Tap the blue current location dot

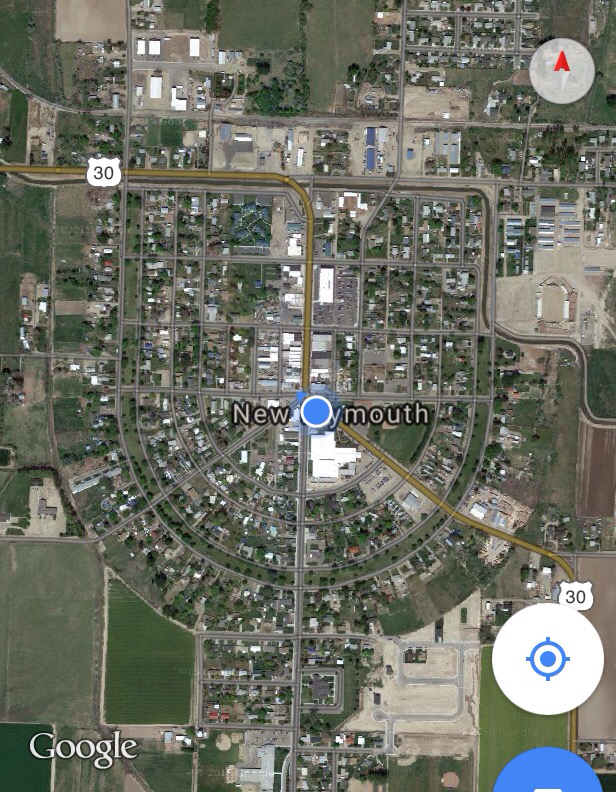[316, 412]
